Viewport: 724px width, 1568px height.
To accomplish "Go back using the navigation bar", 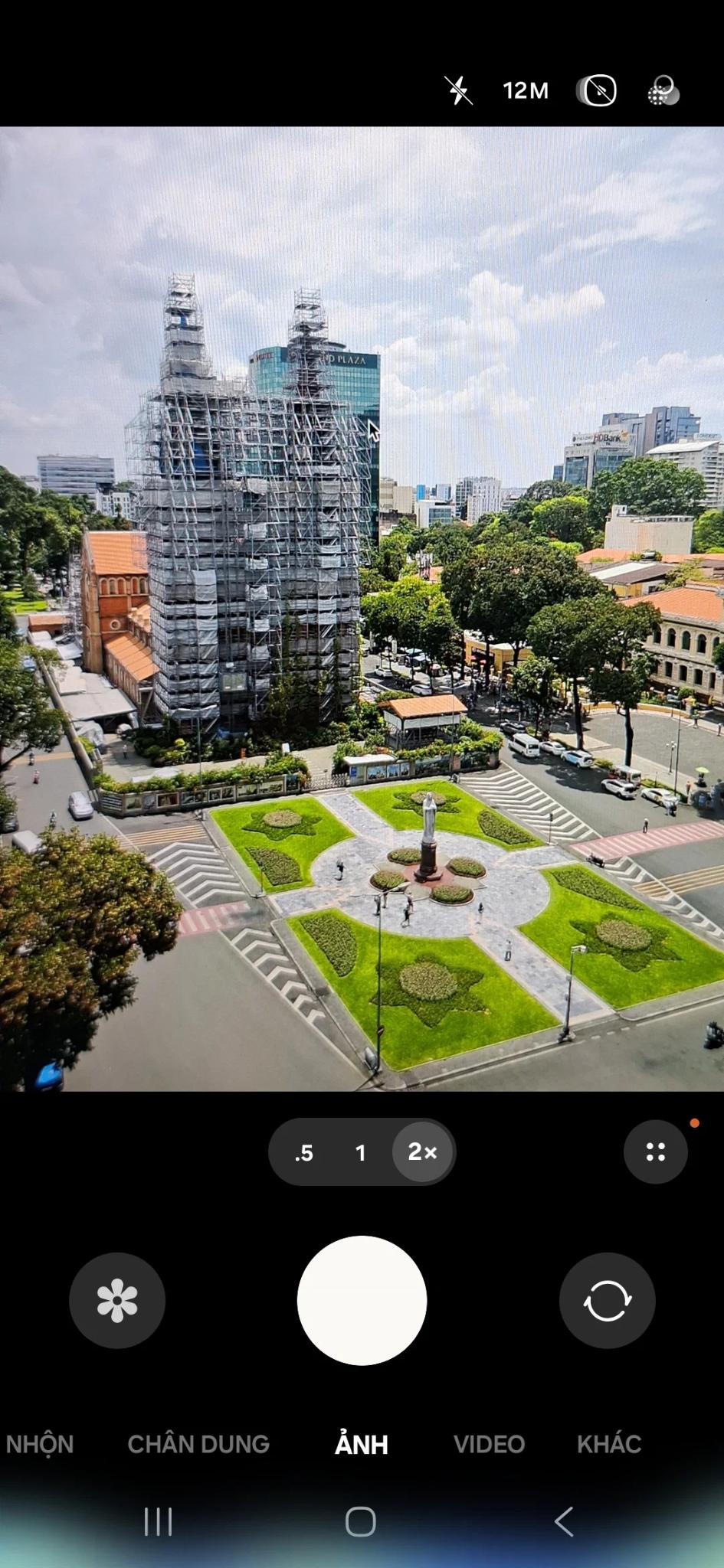I will 565,1522.
